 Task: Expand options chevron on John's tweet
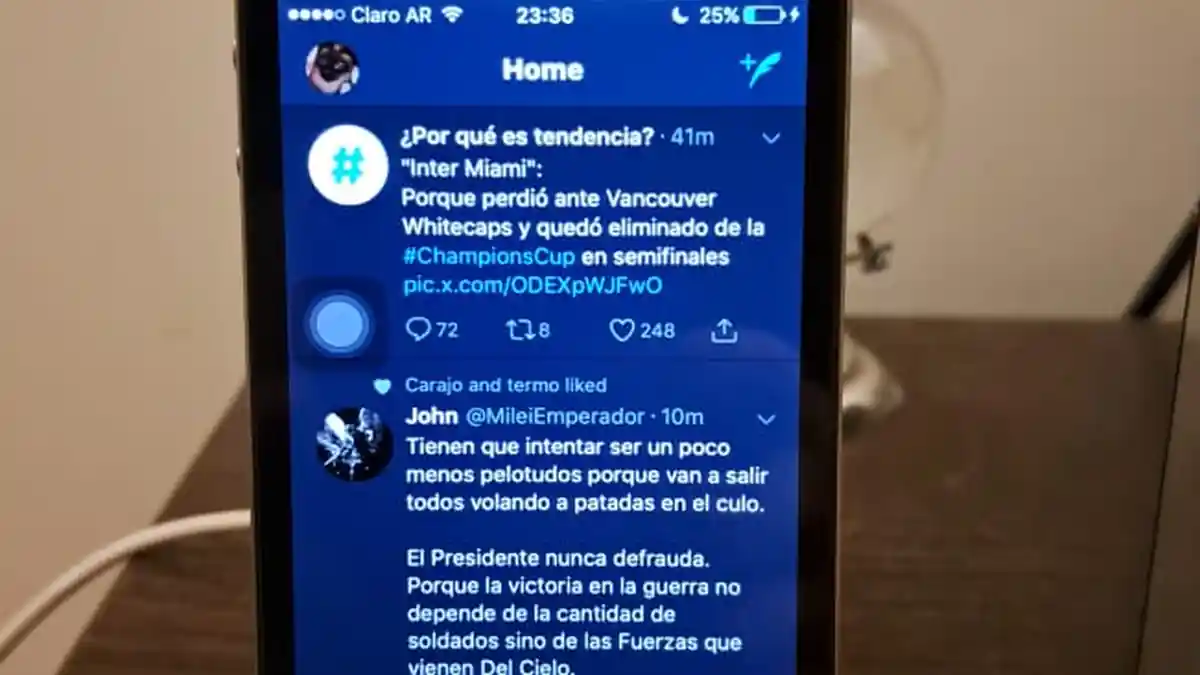(766, 419)
